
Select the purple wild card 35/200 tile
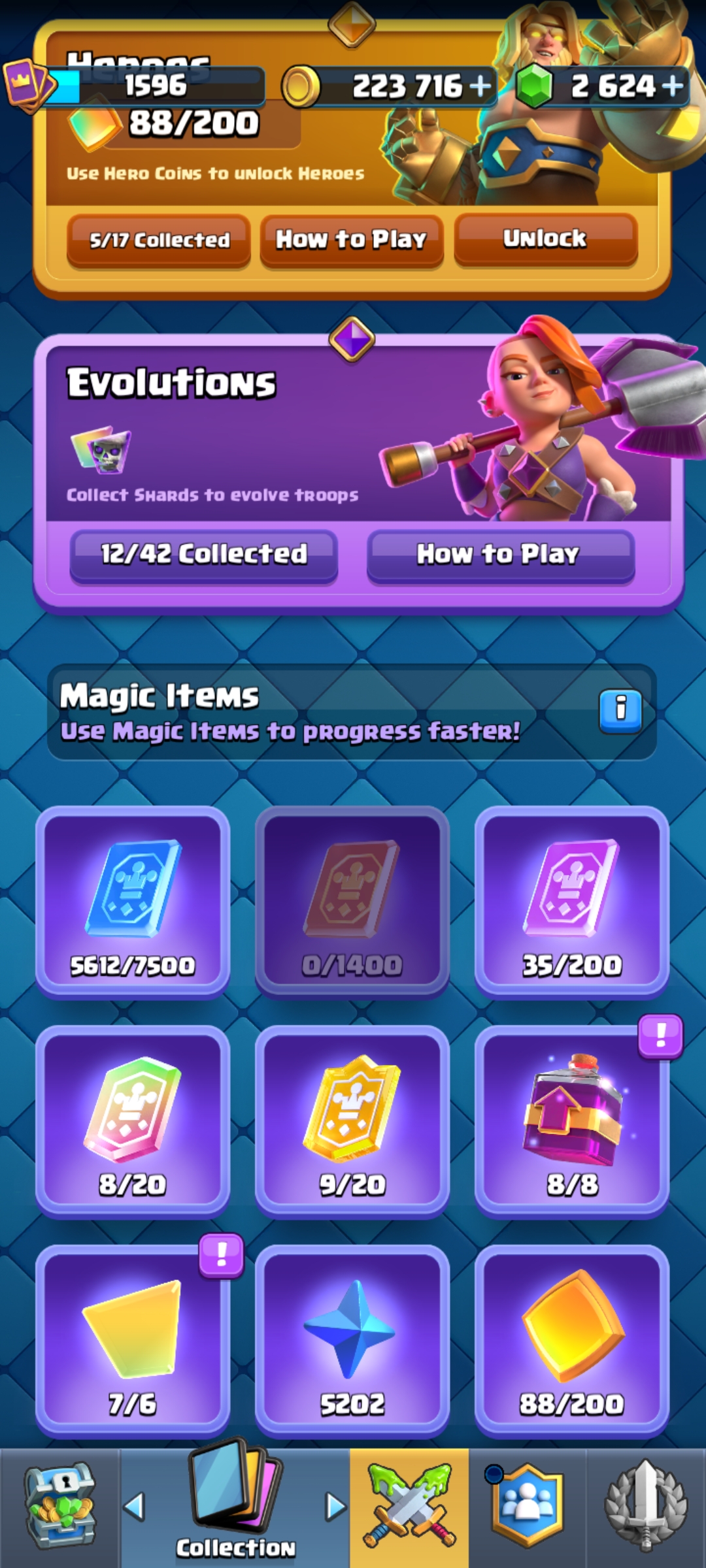(572, 902)
